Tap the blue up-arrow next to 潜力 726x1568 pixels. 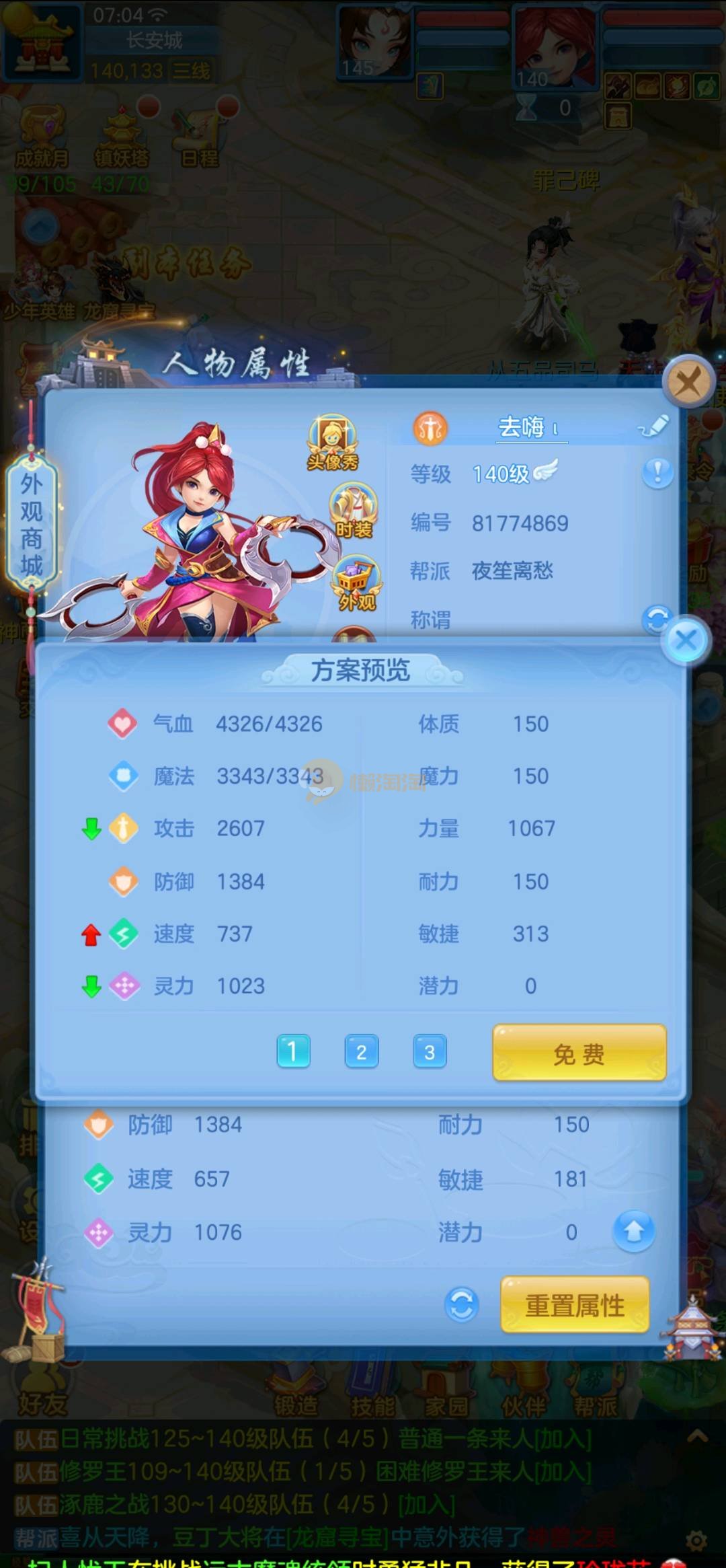(633, 1231)
